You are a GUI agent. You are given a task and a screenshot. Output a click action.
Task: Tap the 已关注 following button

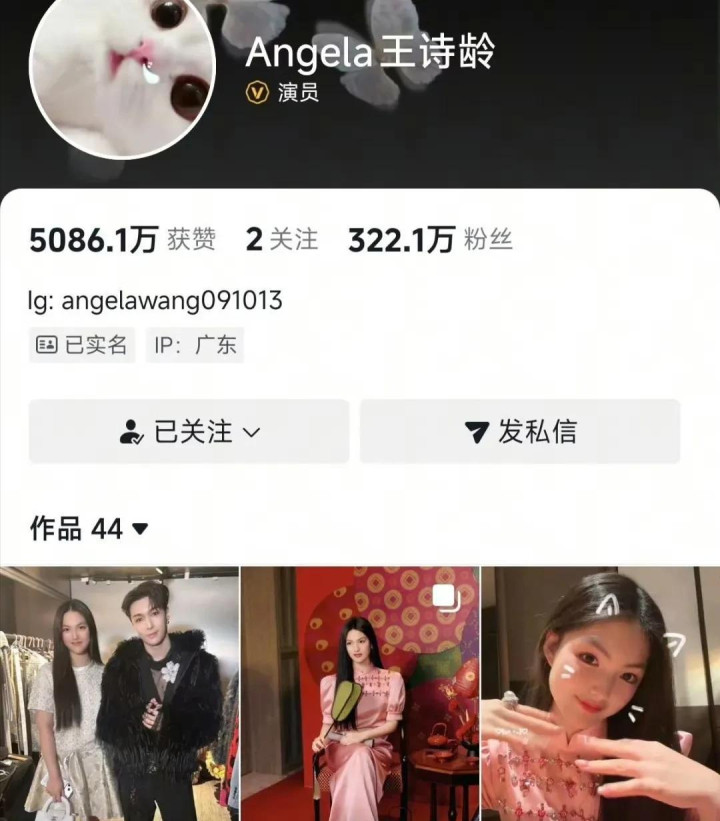coord(189,432)
